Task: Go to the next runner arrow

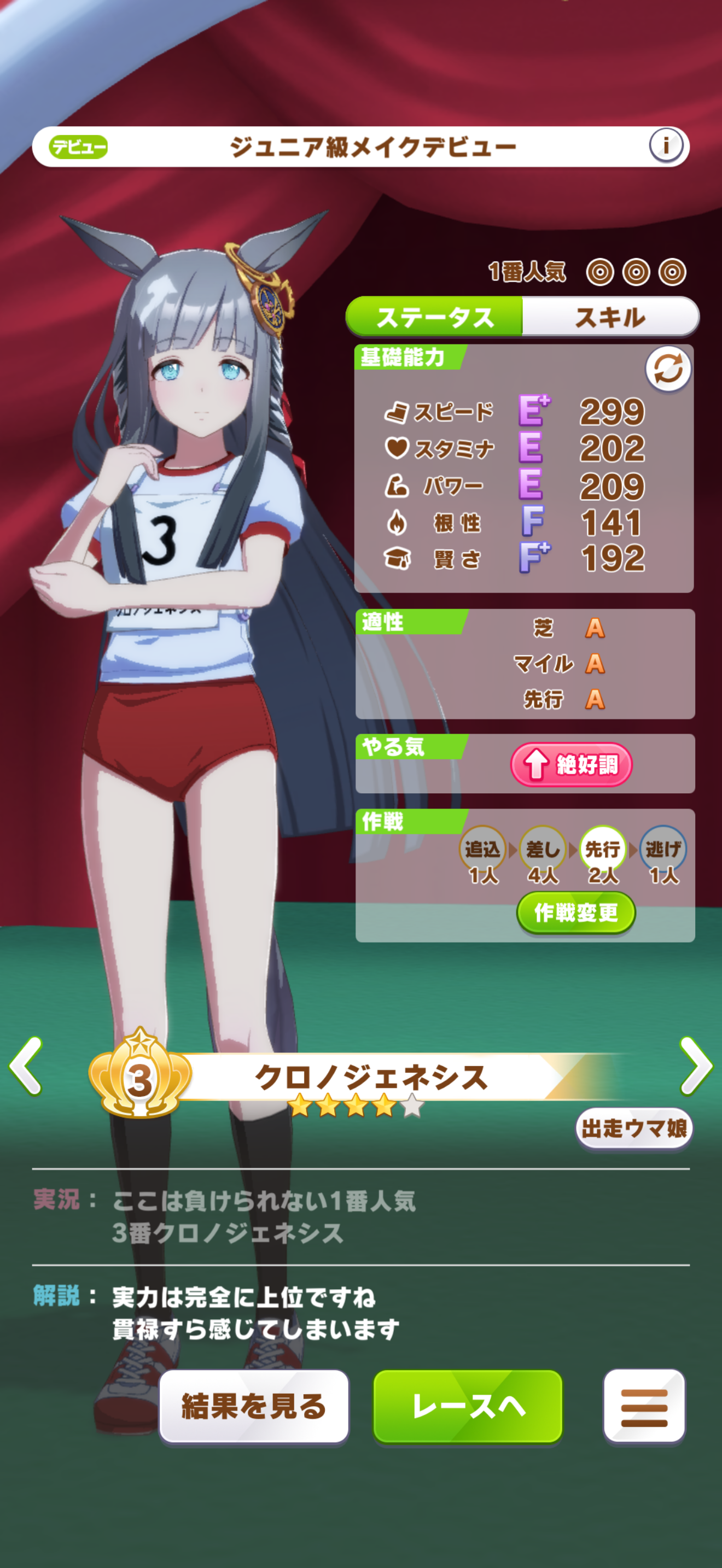Action: coord(695,1066)
